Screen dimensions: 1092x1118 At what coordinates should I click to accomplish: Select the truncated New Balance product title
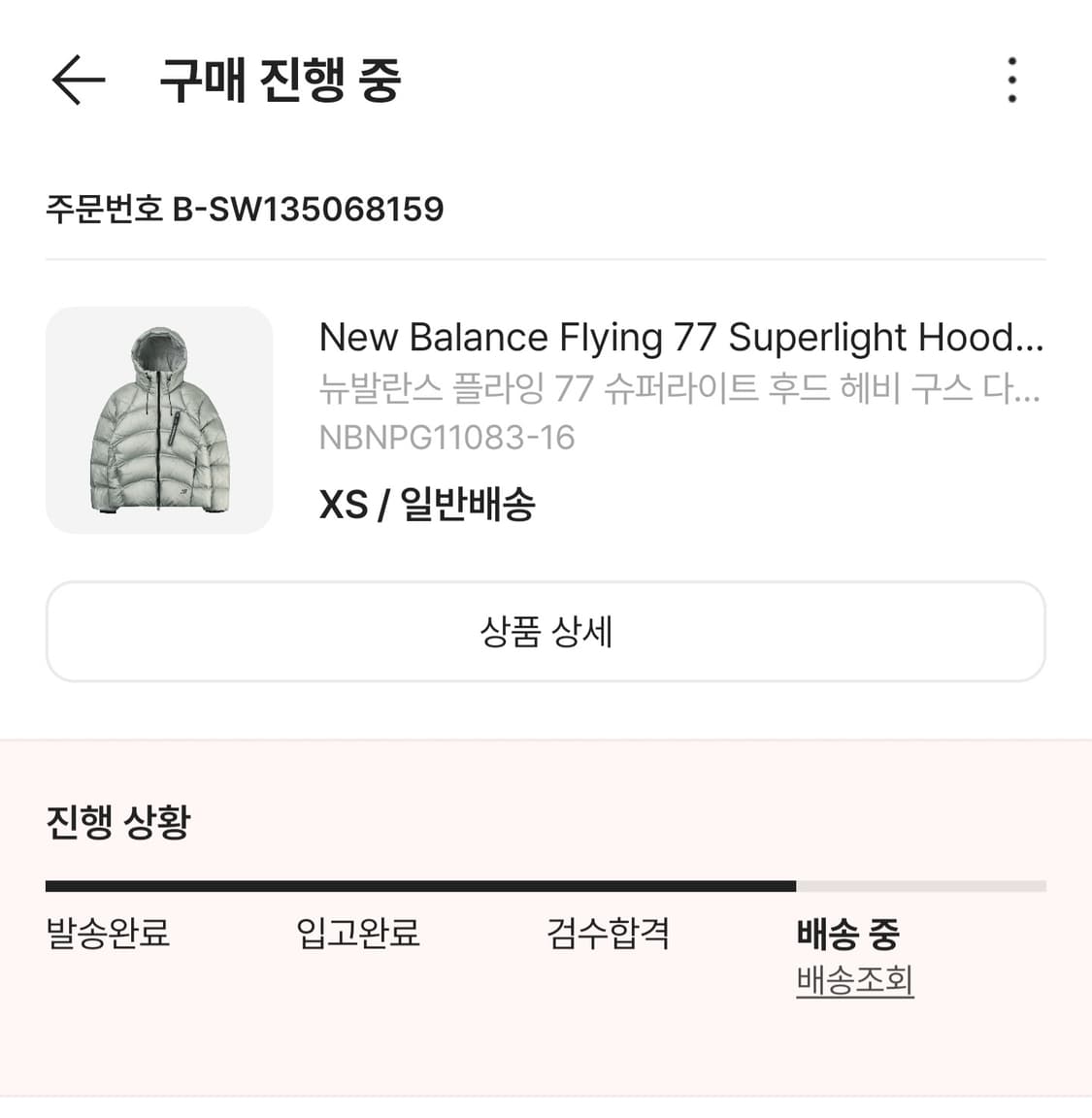(x=679, y=338)
